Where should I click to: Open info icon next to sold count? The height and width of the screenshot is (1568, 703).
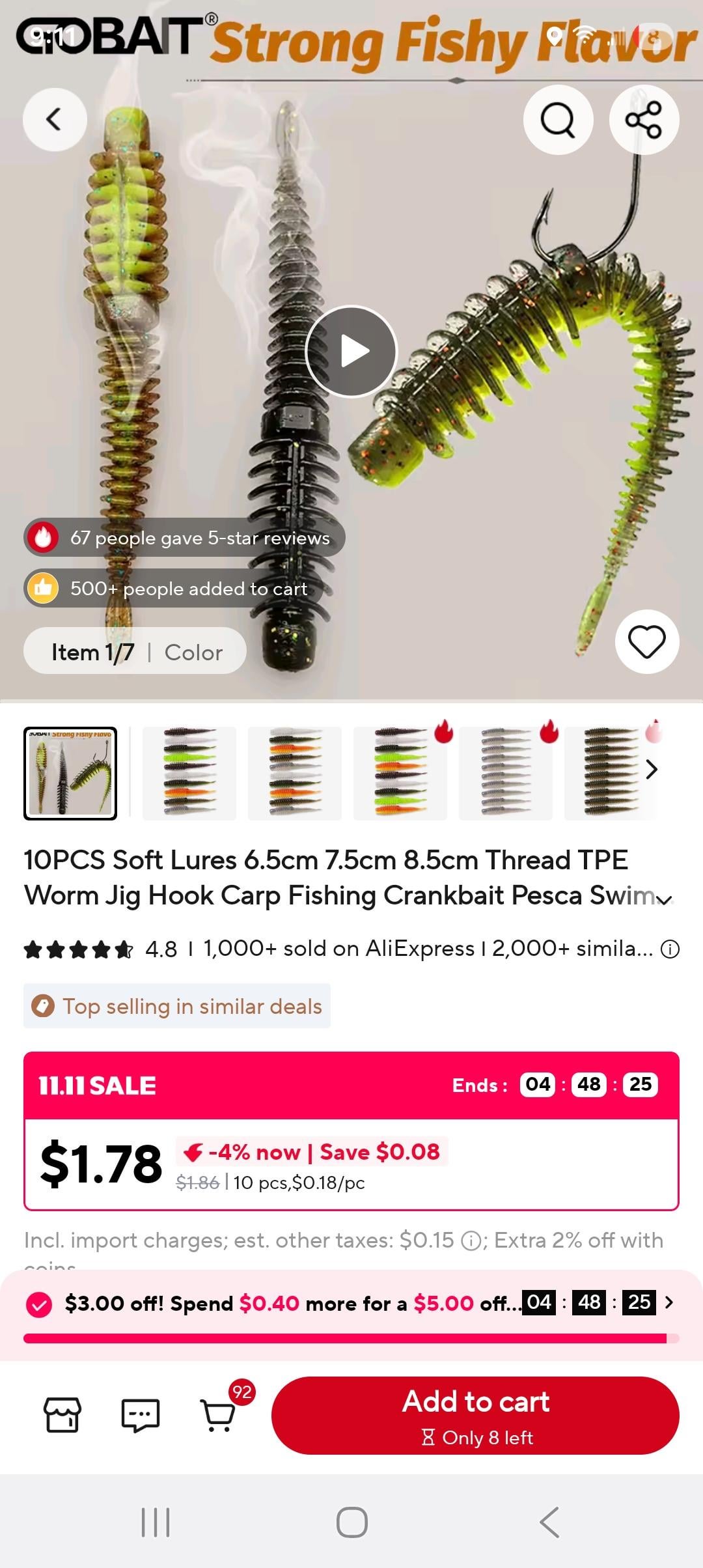(670, 949)
